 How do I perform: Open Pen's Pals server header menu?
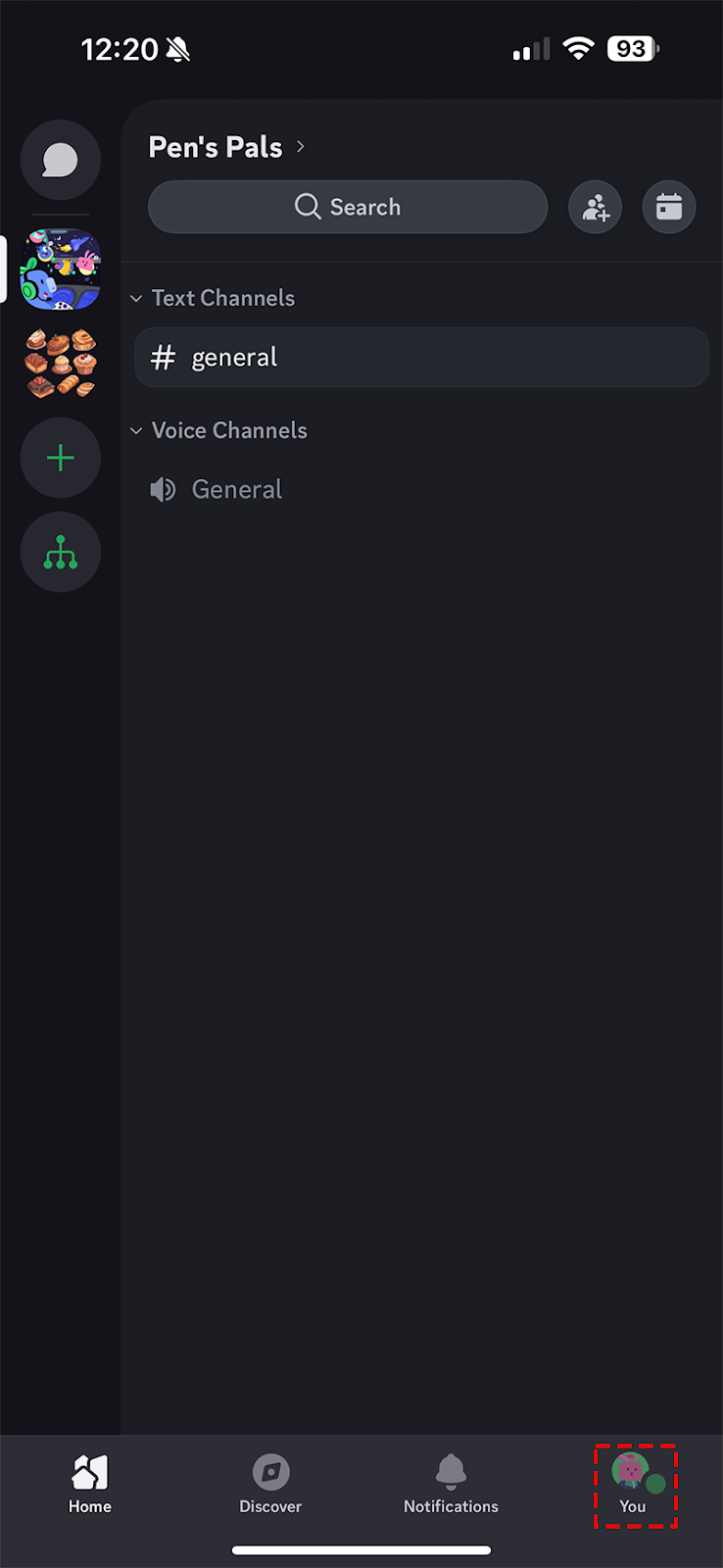click(227, 147)
